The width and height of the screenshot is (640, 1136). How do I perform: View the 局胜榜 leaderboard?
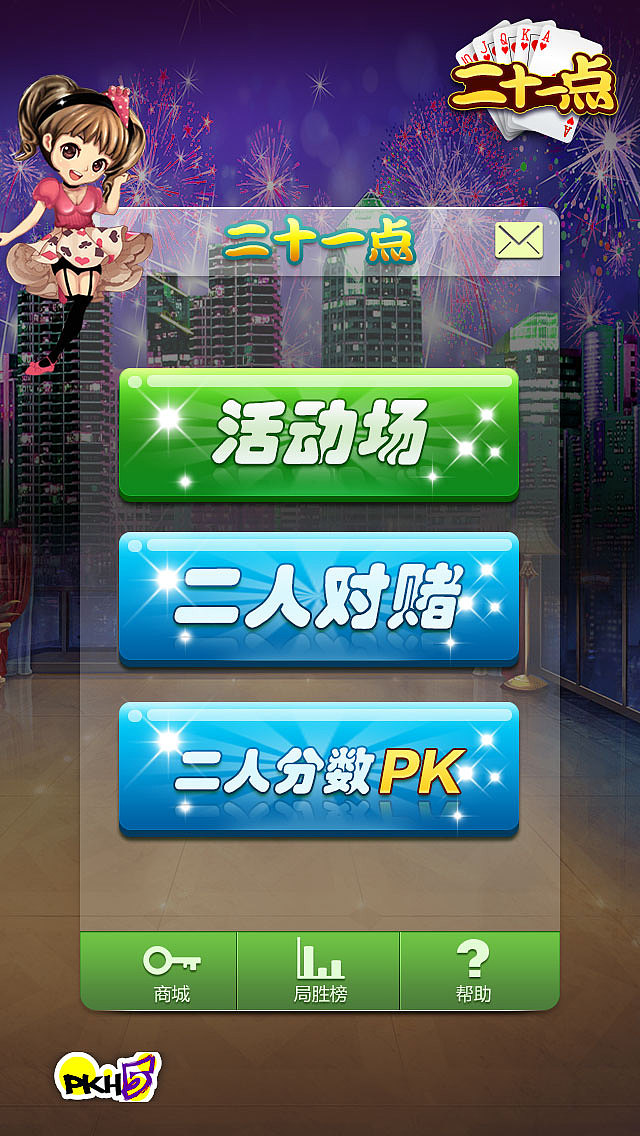click(x=319, y=971)
